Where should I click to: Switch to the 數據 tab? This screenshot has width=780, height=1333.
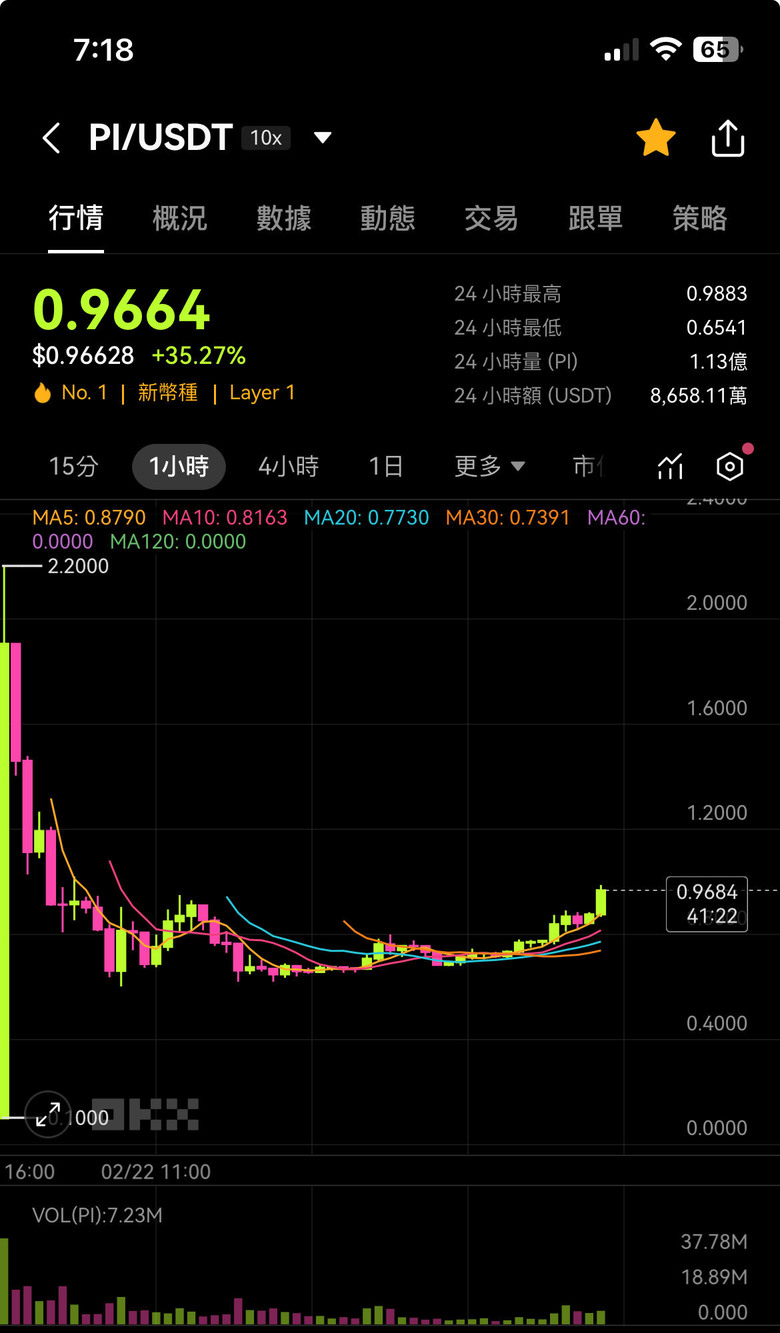click(x=284, y=218)
